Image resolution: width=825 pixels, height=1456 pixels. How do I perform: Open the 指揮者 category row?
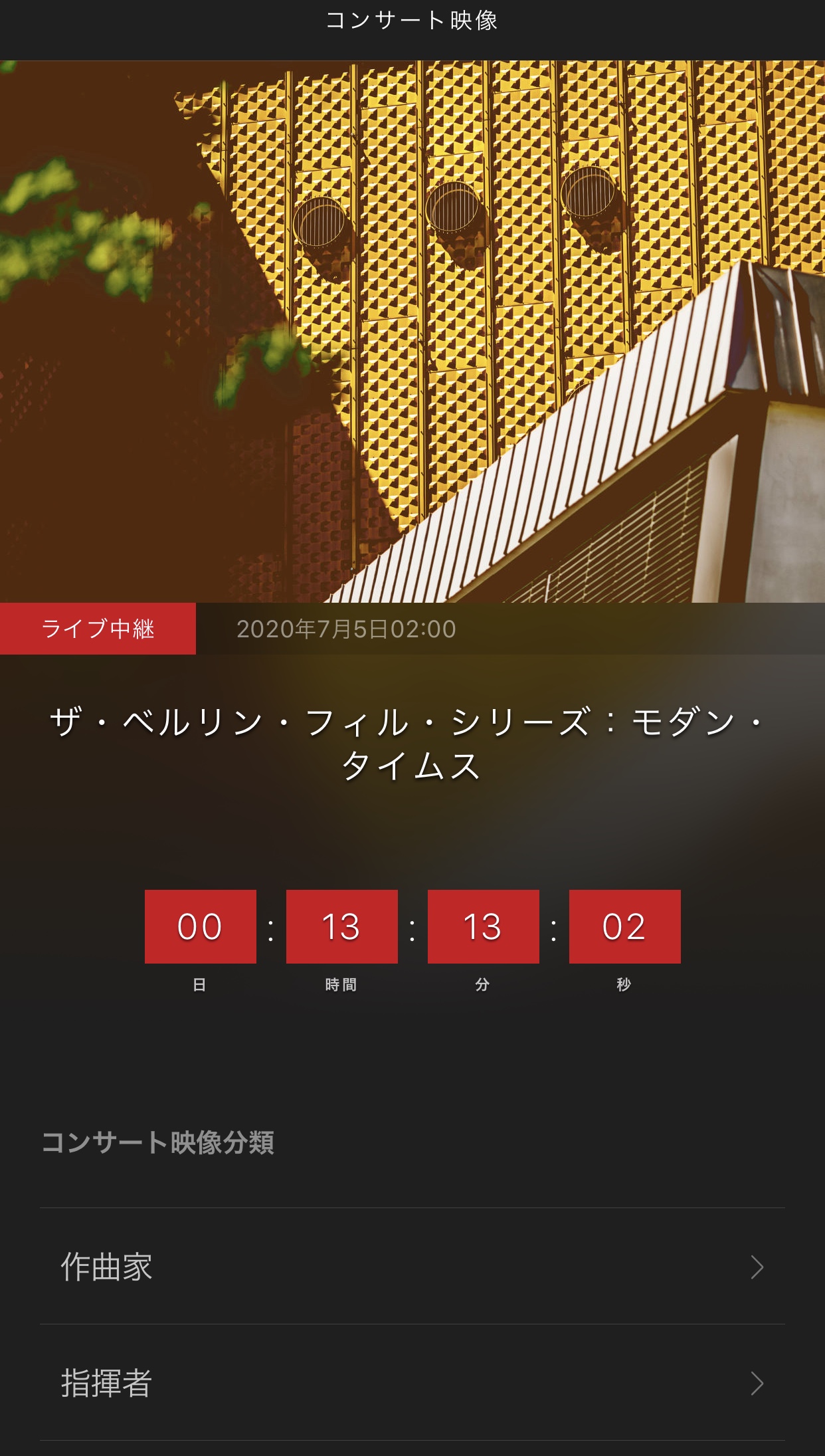pos(412,1383)
